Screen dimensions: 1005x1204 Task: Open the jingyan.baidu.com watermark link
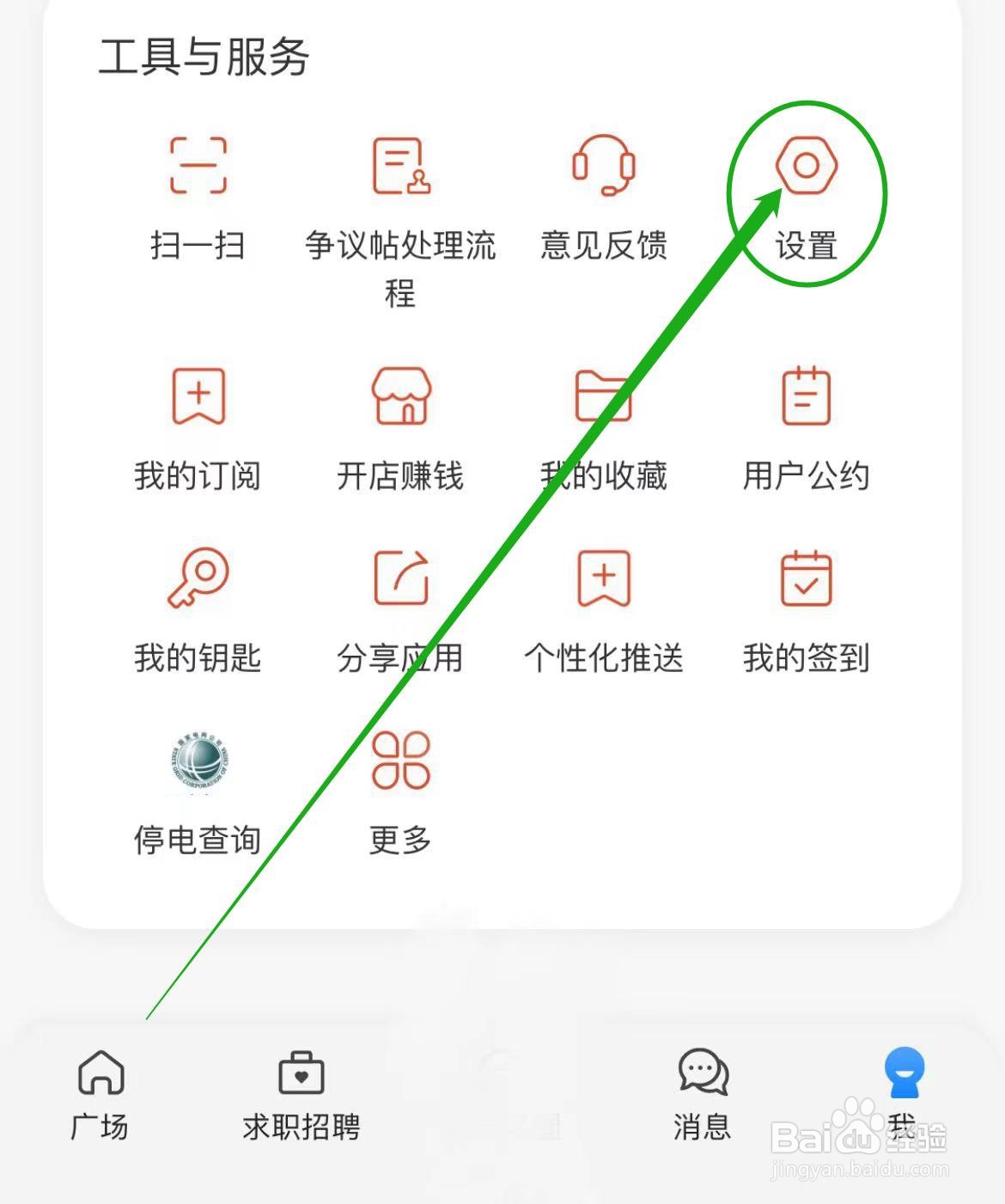coord(859,1170)
